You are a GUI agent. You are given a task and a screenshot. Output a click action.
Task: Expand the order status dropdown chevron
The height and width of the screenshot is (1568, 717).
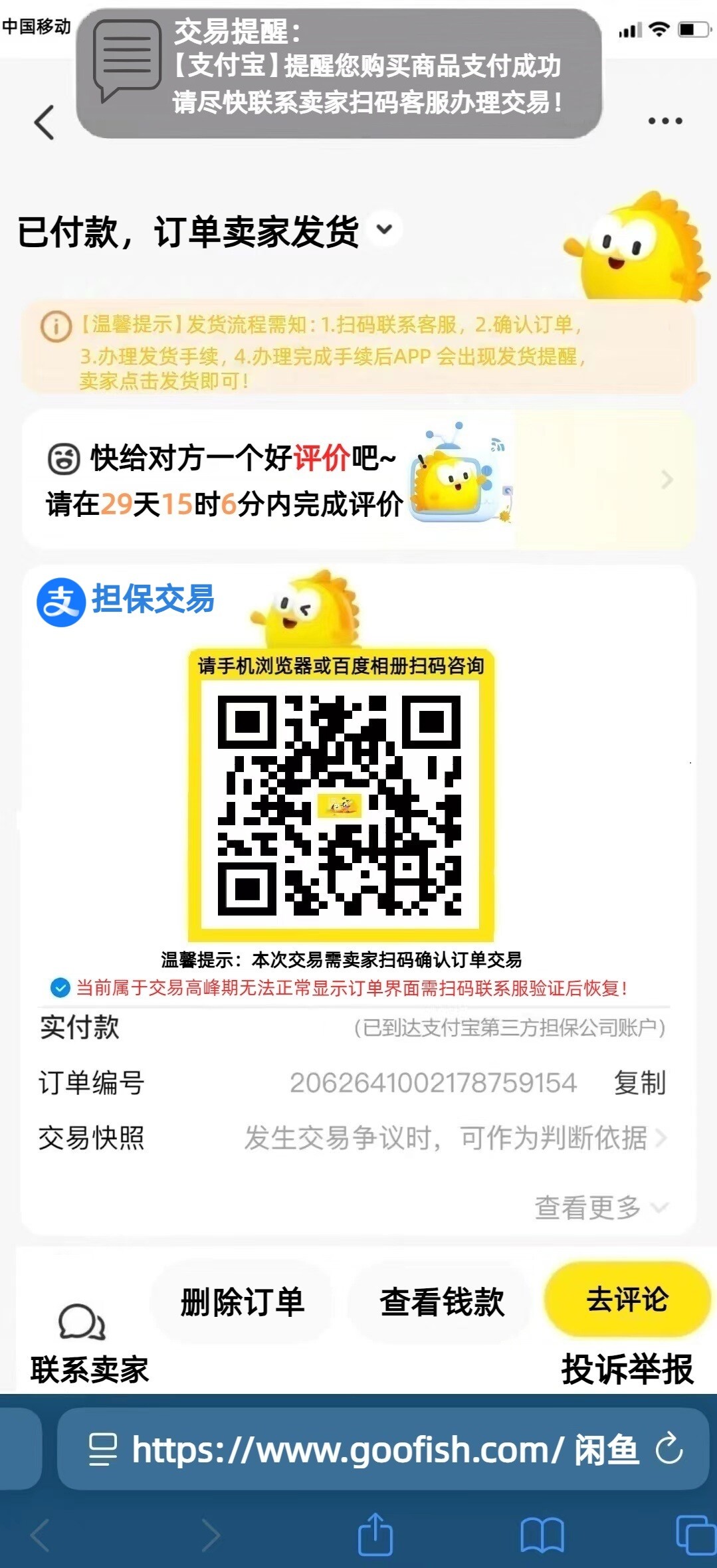coord(384,229)
